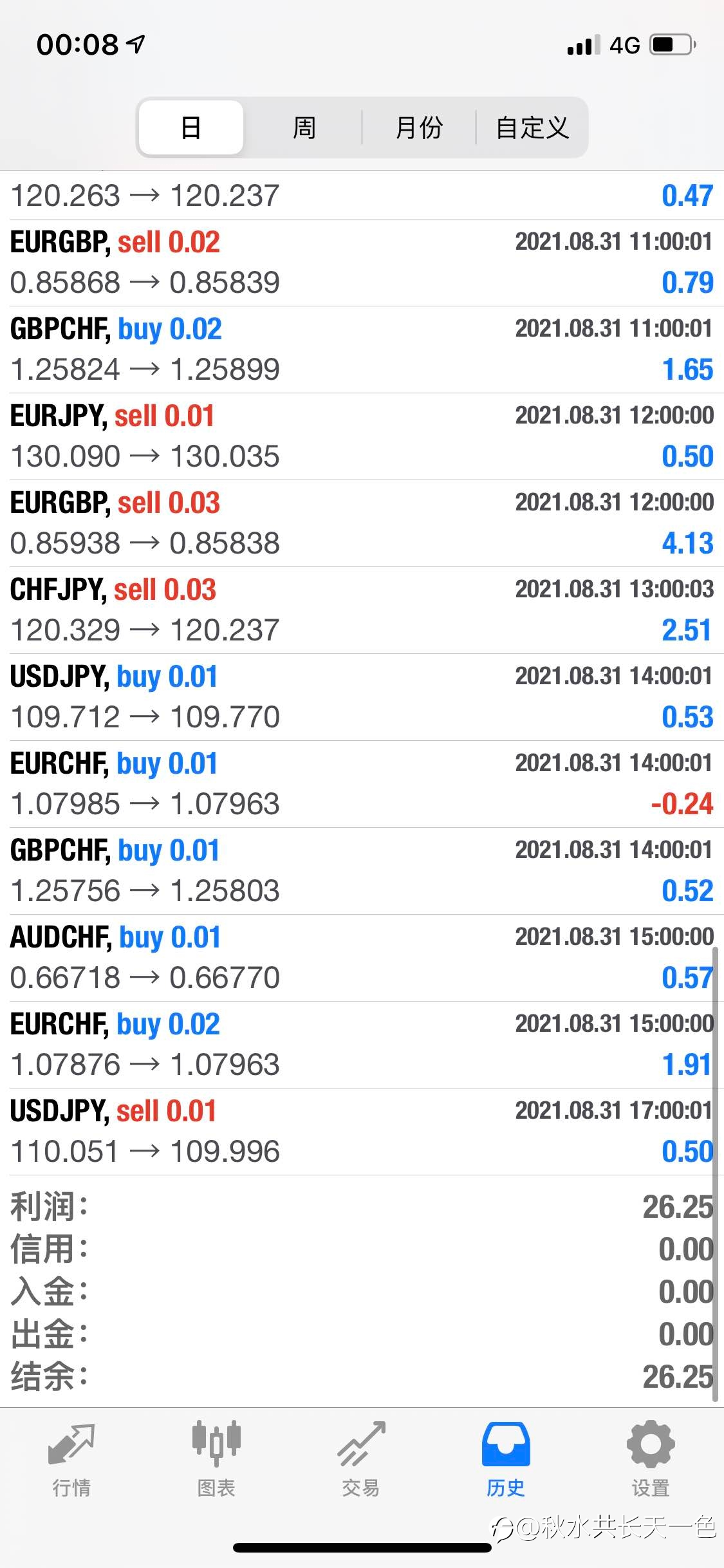Open the GBPCHF buy 0.01 trade details
This screenshot has width=724, height=1568.
pyautogui.click(x=362, y=871)
